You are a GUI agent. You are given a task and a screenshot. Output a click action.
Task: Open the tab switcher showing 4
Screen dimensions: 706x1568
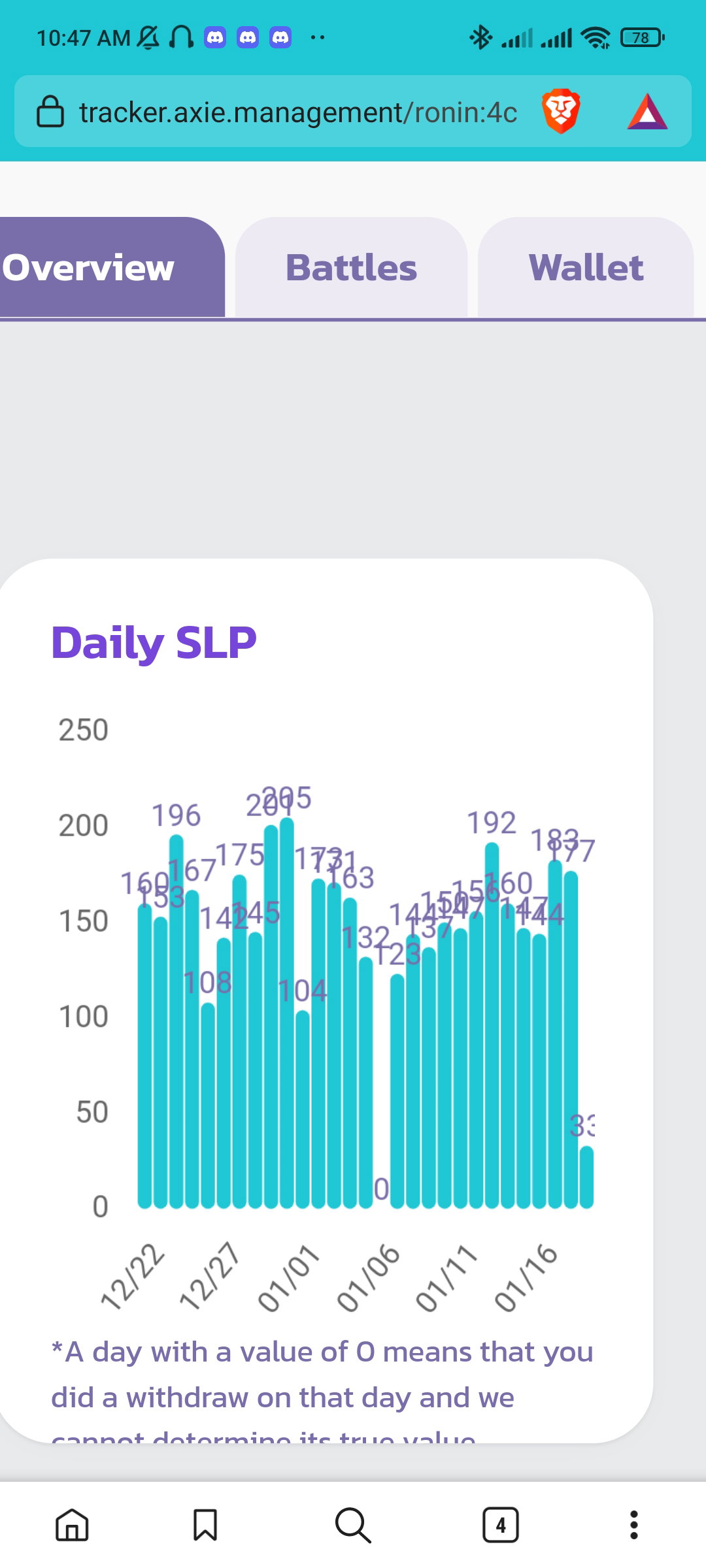click(501, 1525)
